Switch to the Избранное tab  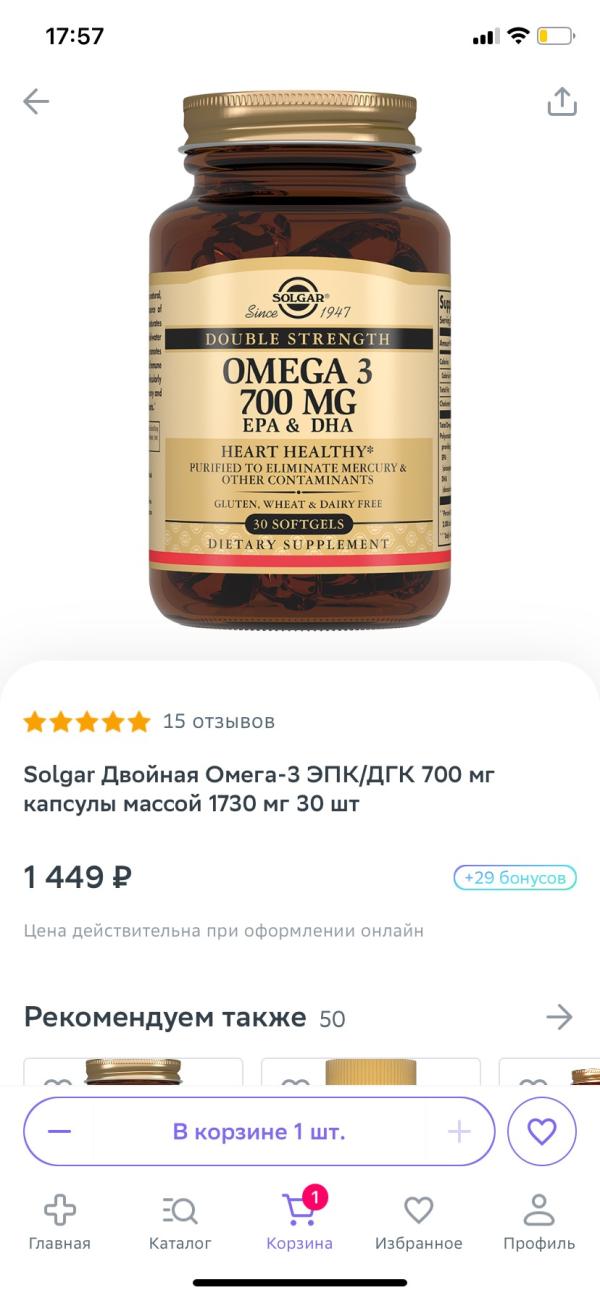click(419, 1223)
